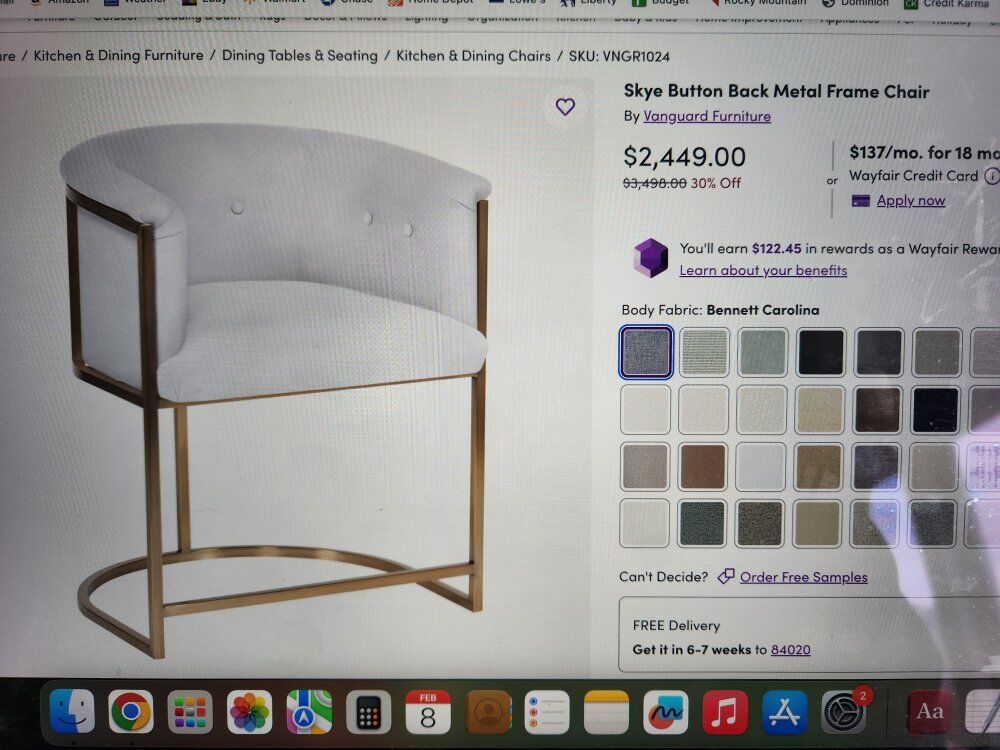Open the App Store from the dock
Image resolution: width=1000 pixels, height=750 pixels.
[x=784, y=712]
